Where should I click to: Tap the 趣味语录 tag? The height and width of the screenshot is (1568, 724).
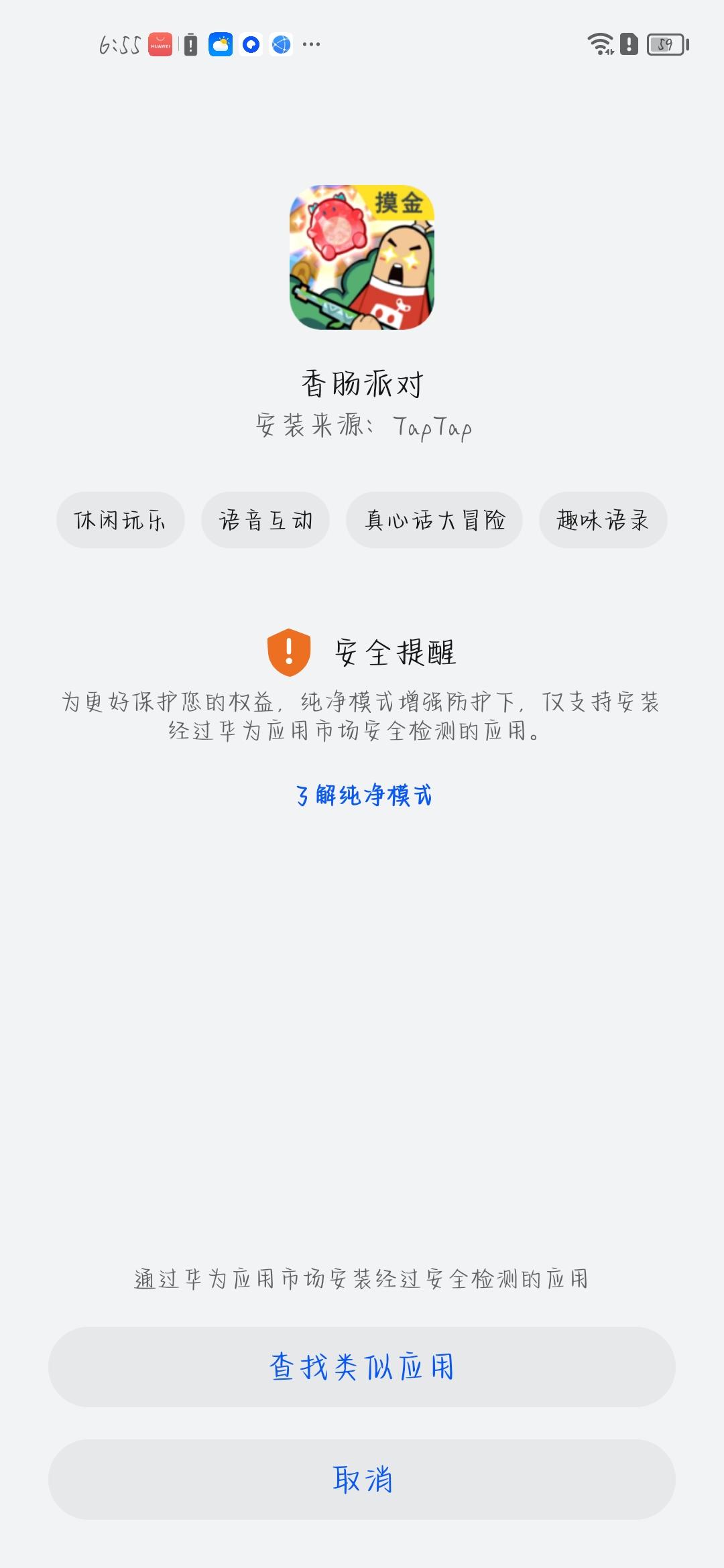pos(603,520)
